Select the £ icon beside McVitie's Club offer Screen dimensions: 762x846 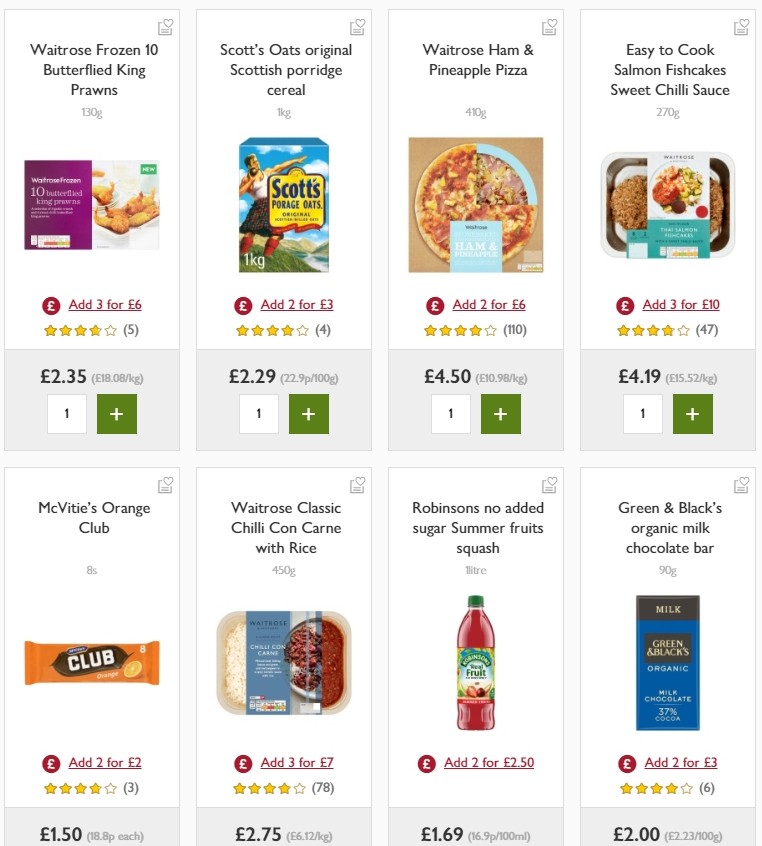coord(50,762)
